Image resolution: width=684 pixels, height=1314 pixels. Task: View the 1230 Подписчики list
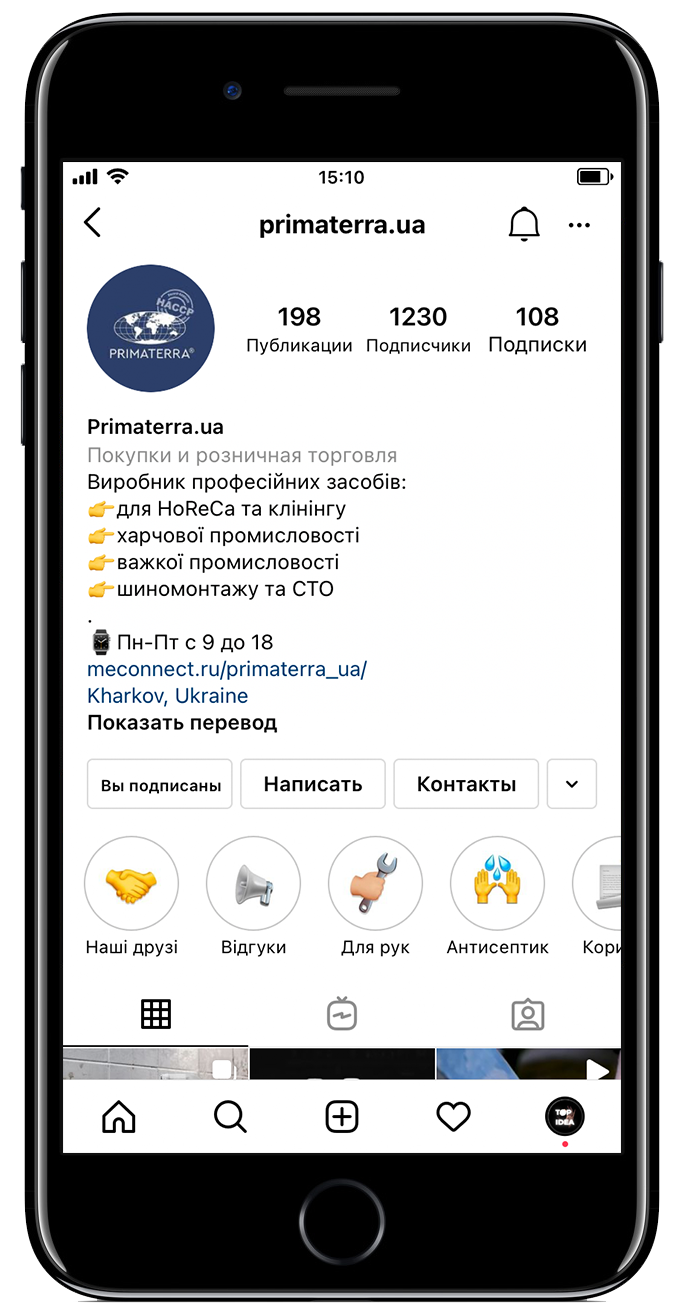point(418,330)
